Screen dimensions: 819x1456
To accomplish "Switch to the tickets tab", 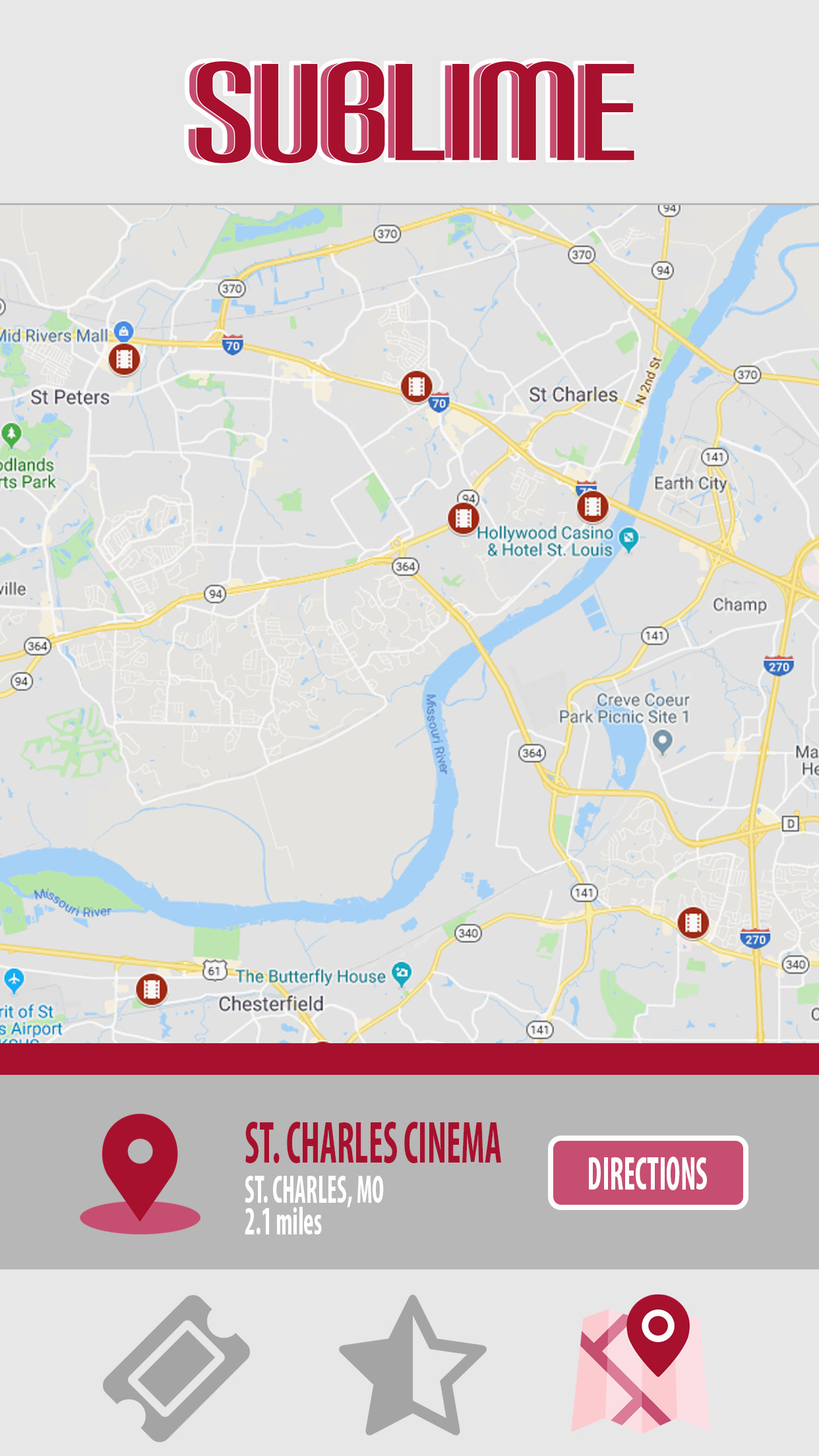I will 177,1368.
